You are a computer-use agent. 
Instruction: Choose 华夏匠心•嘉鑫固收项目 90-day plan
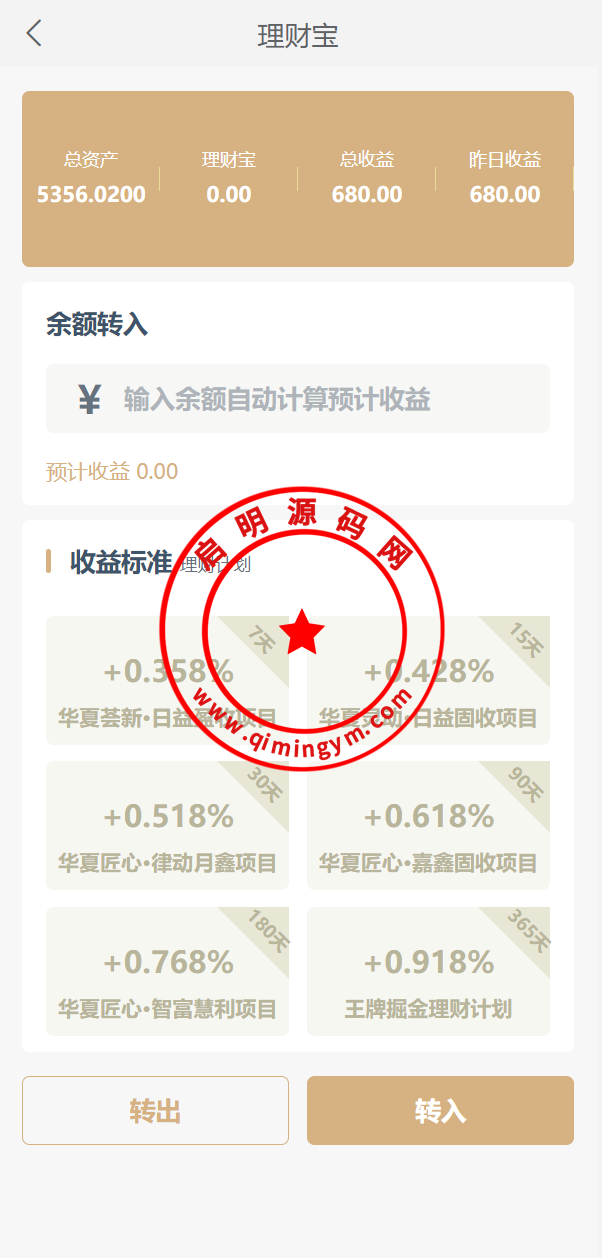click(x=428, y=826)
